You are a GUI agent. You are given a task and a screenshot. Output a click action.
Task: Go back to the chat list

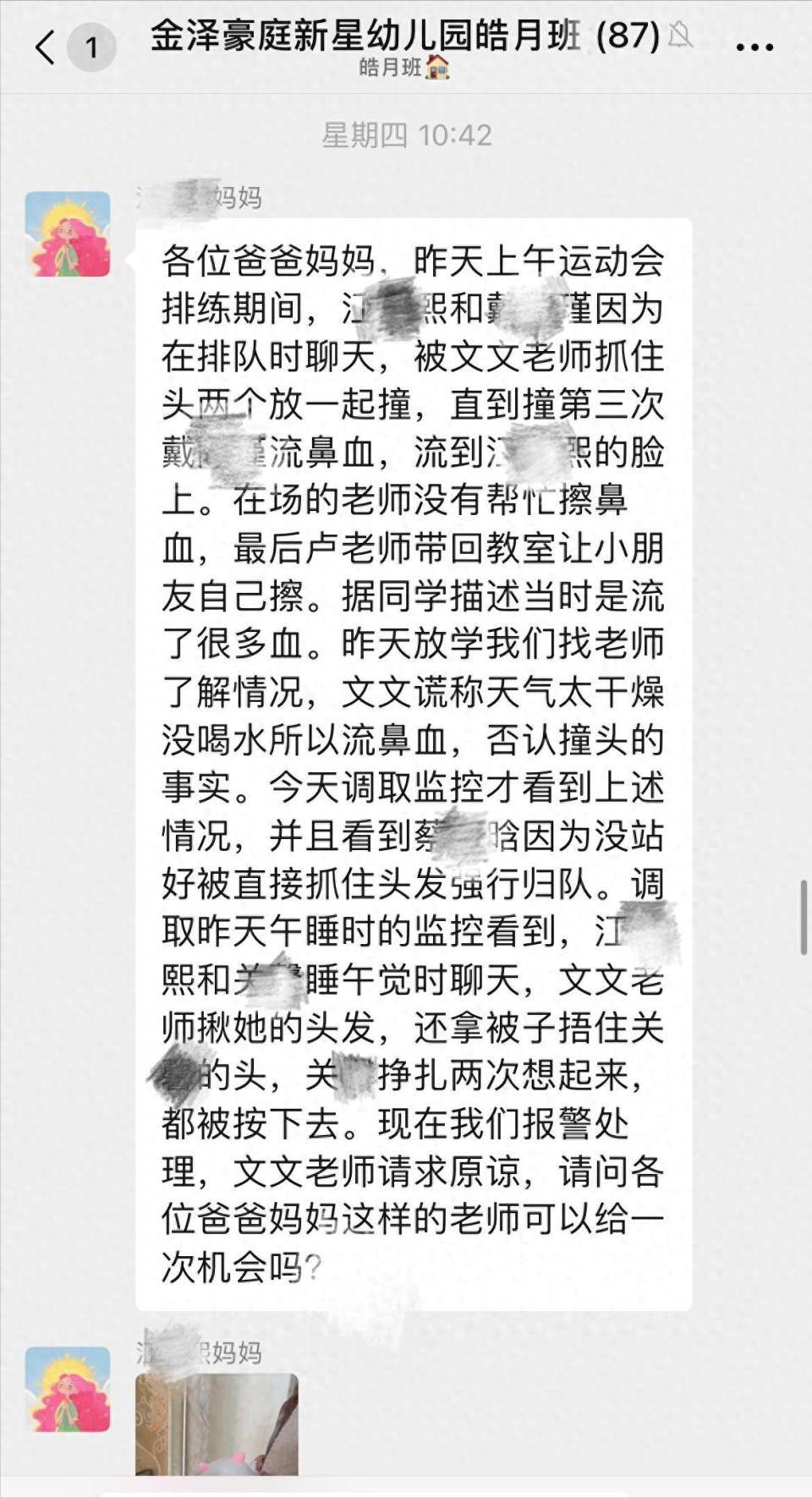47,47
